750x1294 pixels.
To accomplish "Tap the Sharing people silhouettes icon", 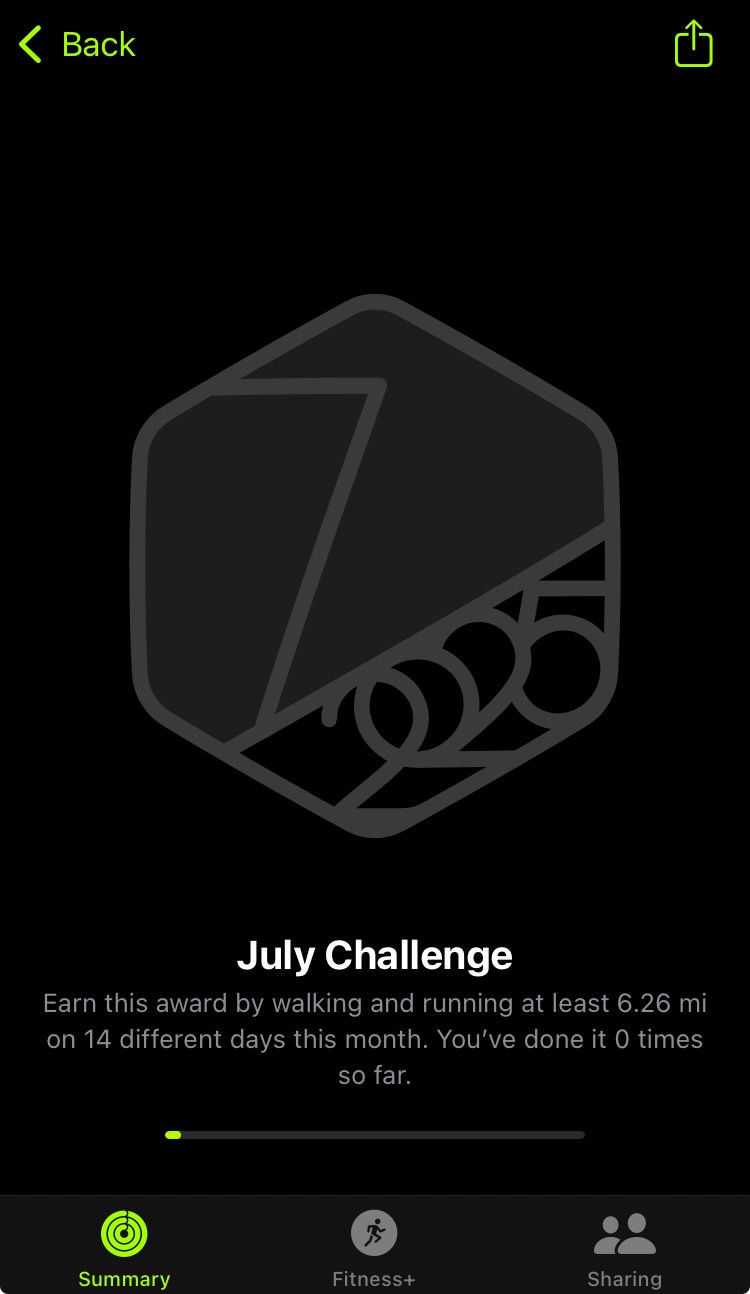I will point(624,1232).
